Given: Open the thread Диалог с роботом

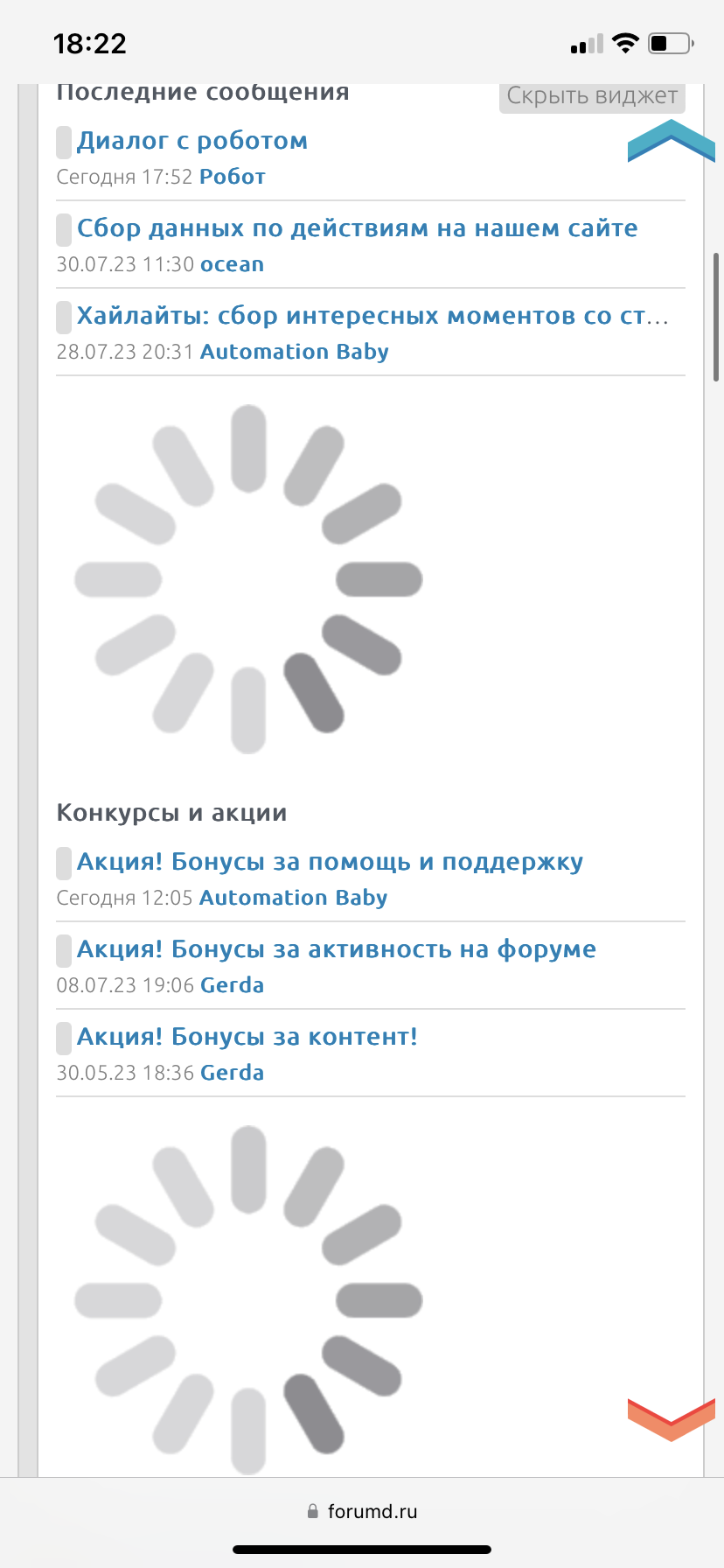Looking at the screenshot, I should pyautogui.click(x=191, y=141).
